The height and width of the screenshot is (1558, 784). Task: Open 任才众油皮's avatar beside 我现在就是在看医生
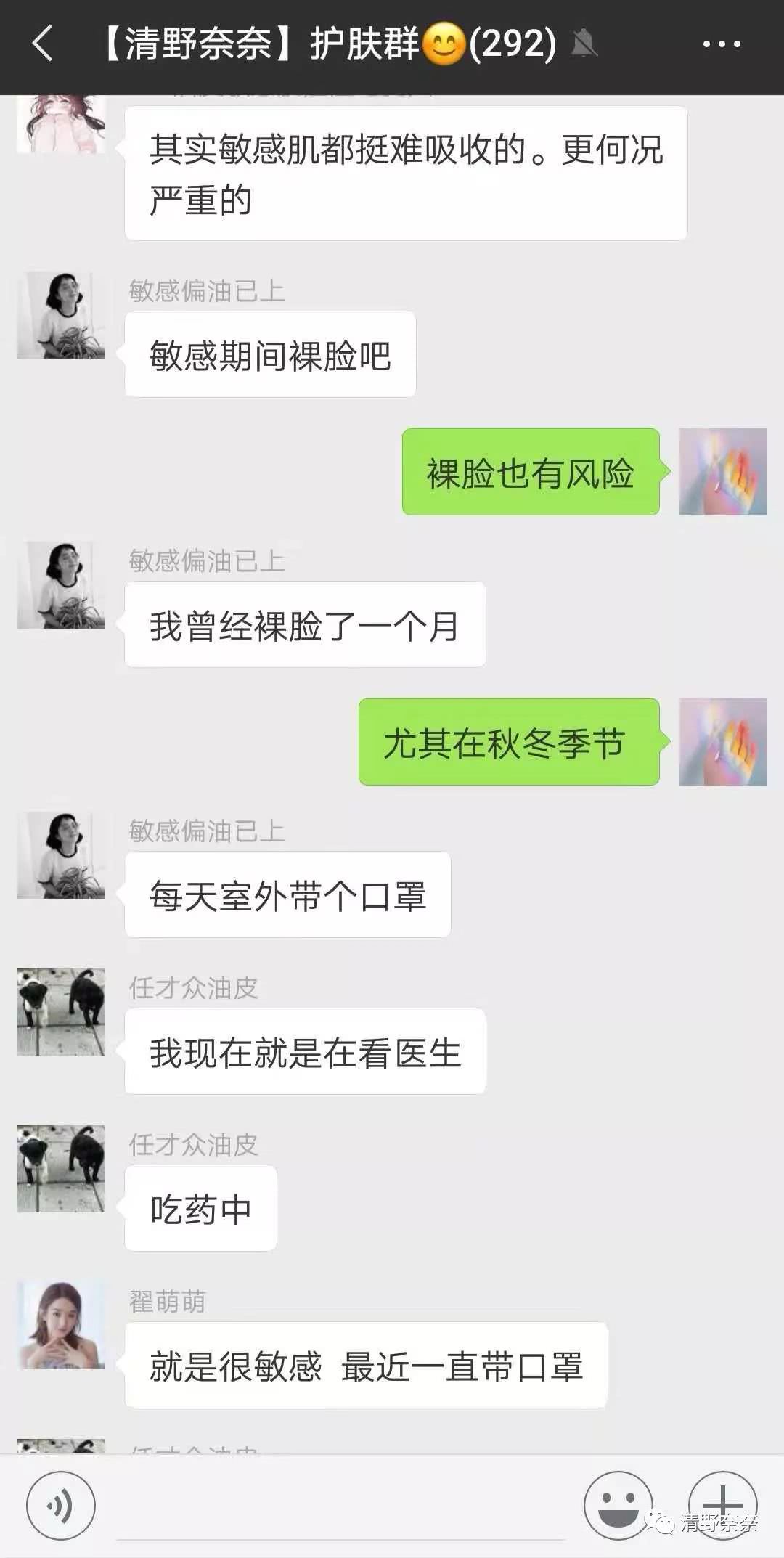click(61, 1012)
